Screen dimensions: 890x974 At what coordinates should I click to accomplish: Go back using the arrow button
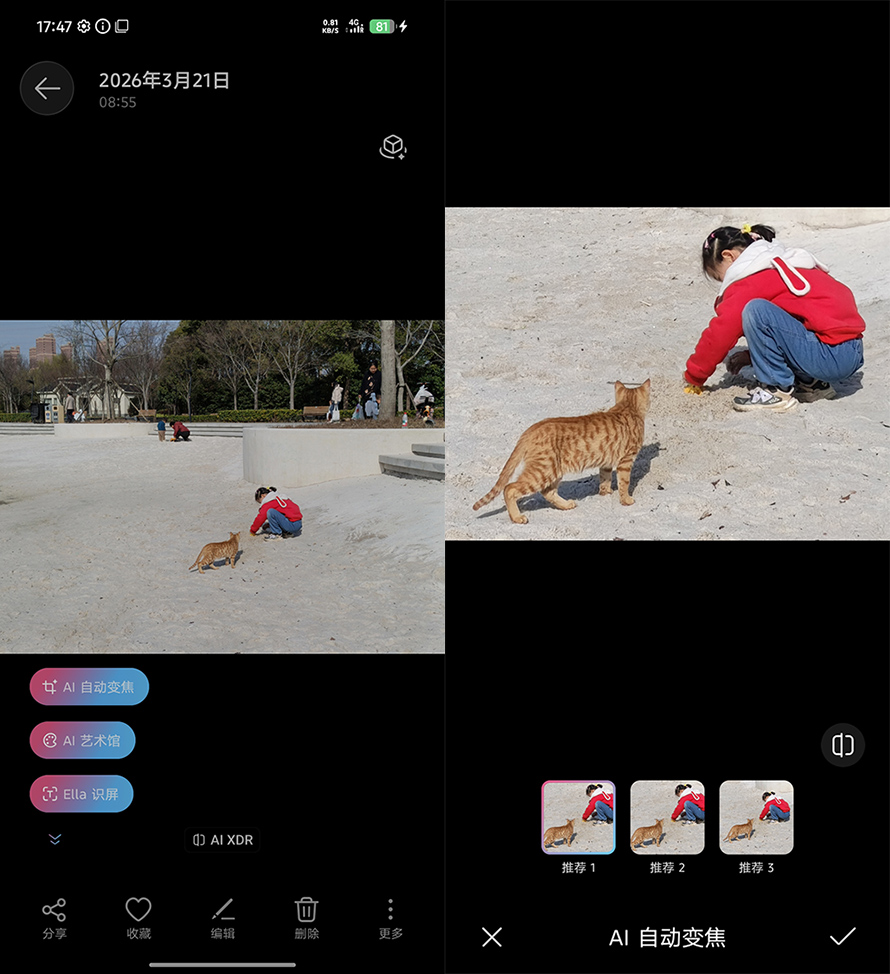47,88
